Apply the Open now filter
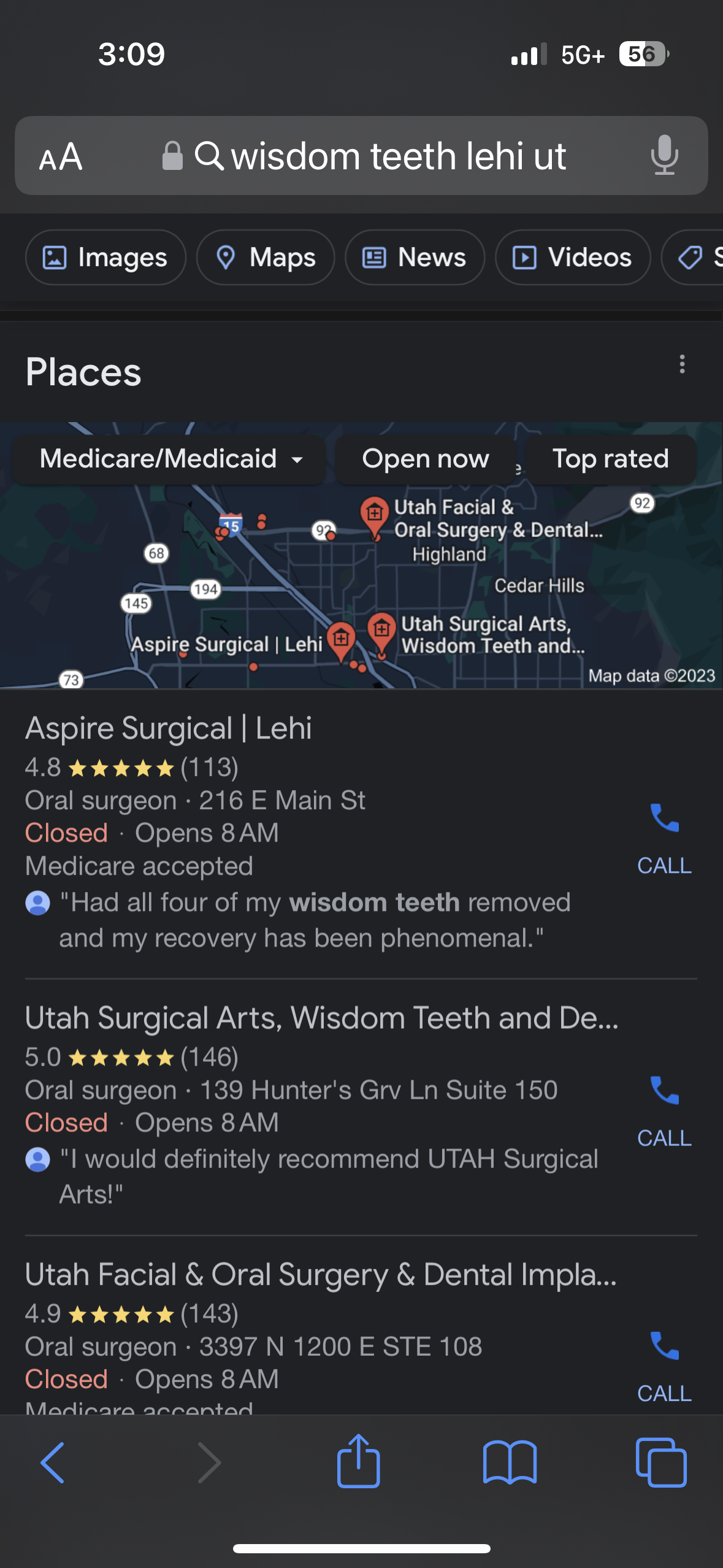This screenshot has width=723, height=1568. coord(426,459)
